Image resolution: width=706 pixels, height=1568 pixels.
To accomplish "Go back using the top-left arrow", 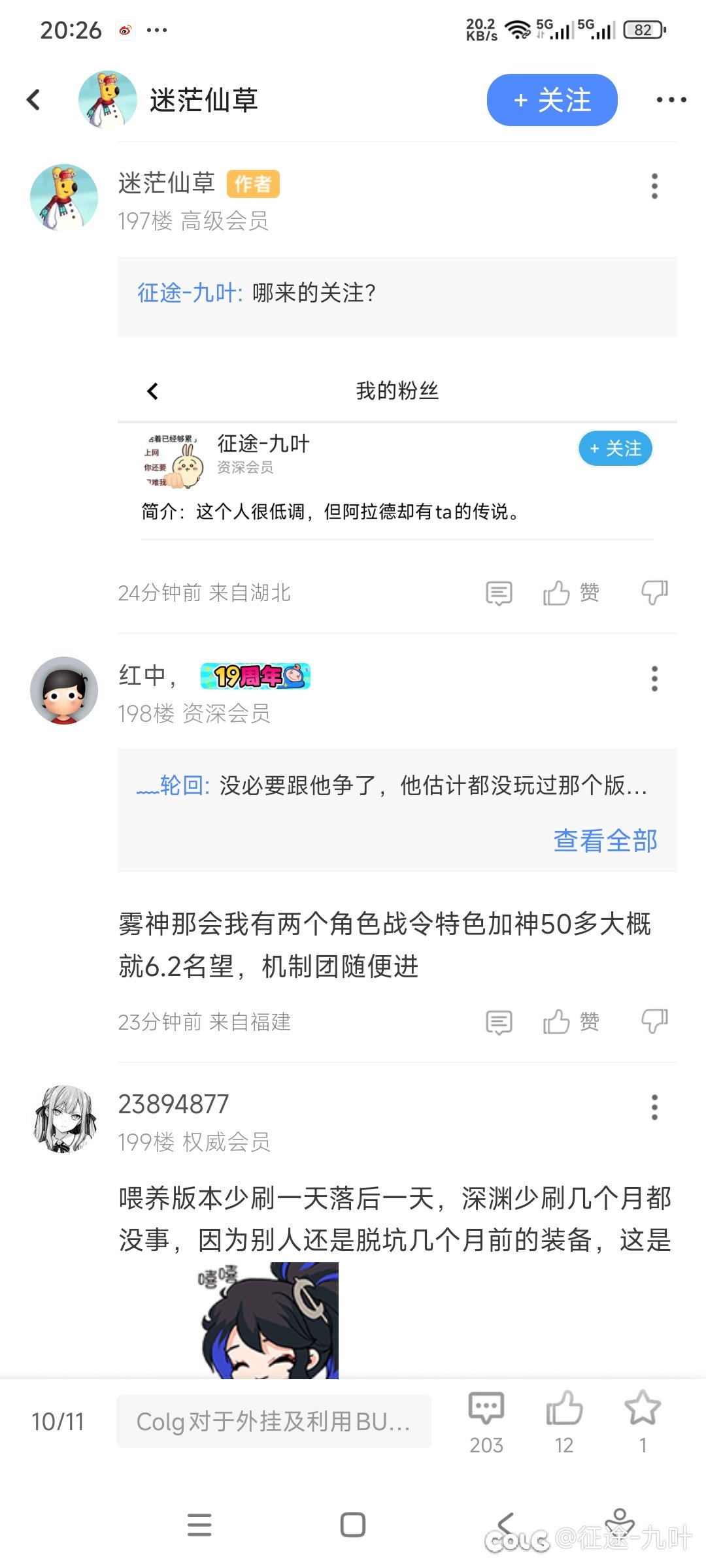I will 34,100.
